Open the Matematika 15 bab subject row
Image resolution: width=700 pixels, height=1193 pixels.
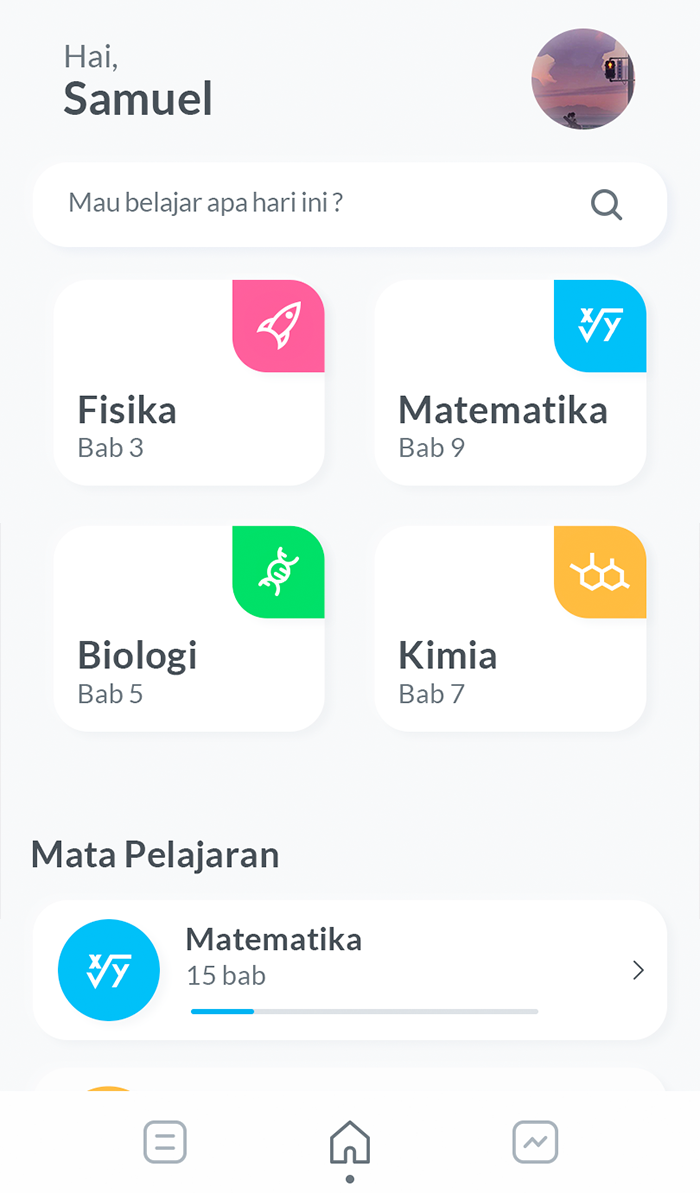tap(349, 970)
